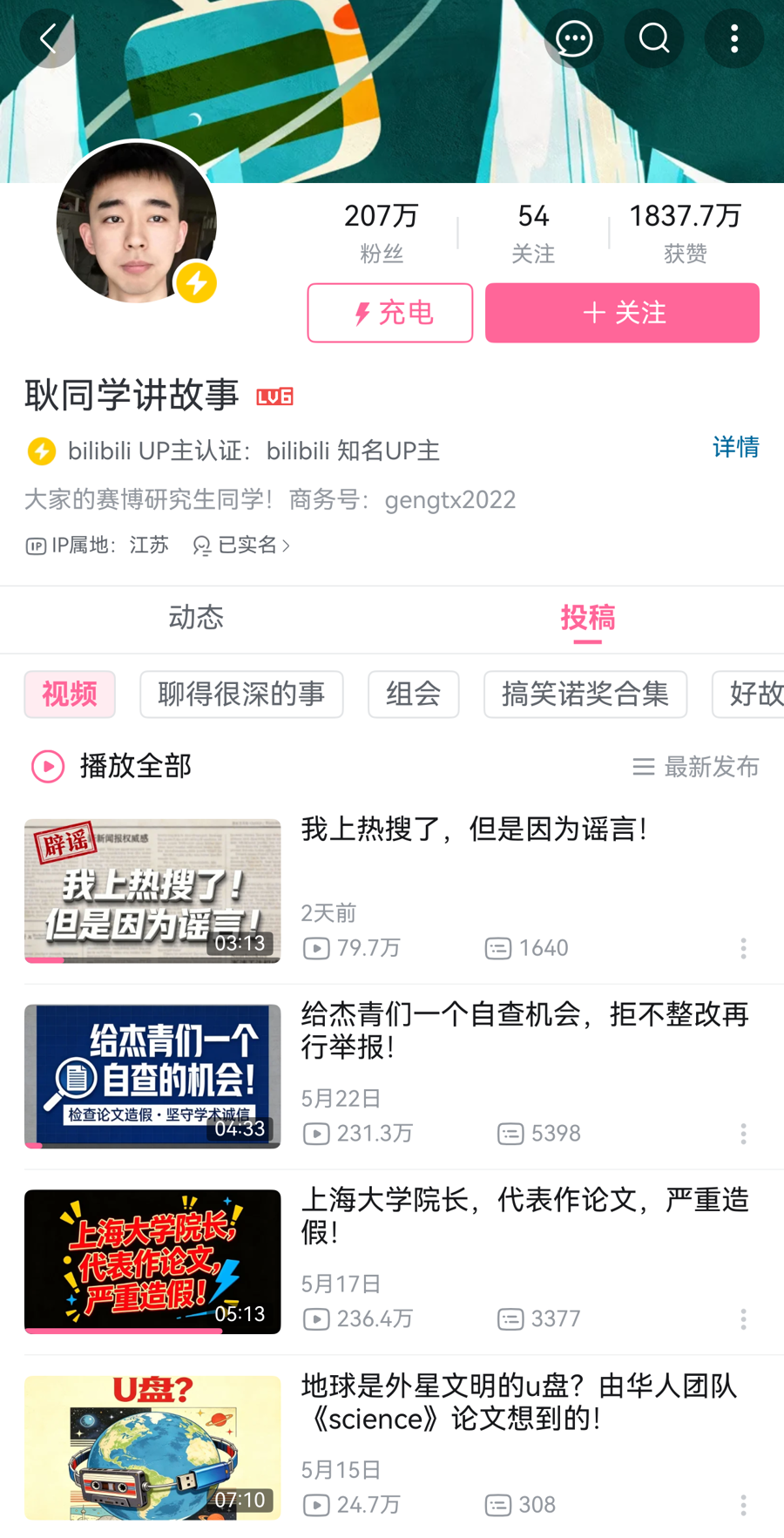Tap the search magnifier icon
This screenshot has height=1538, width=784.
653,38
